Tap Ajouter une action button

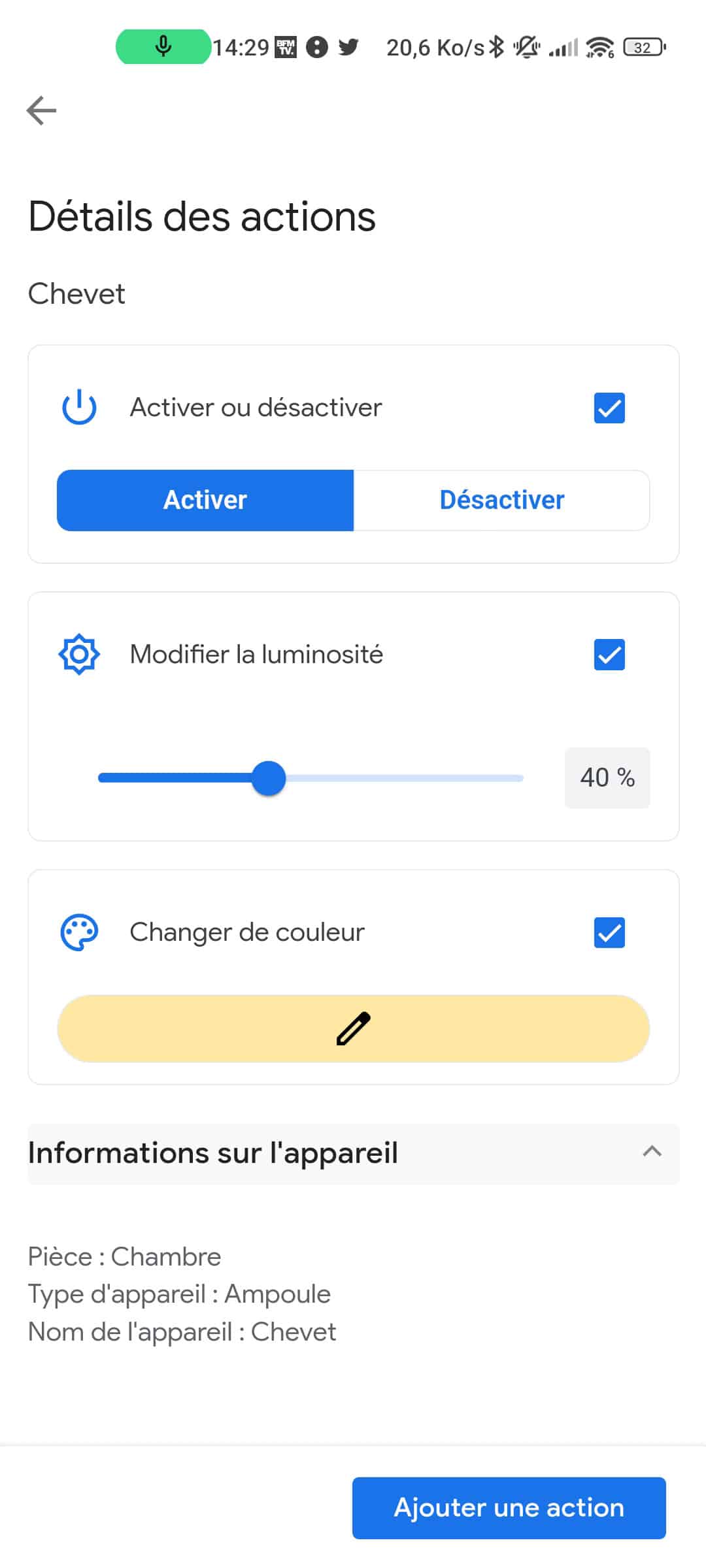coord(509,1508)
